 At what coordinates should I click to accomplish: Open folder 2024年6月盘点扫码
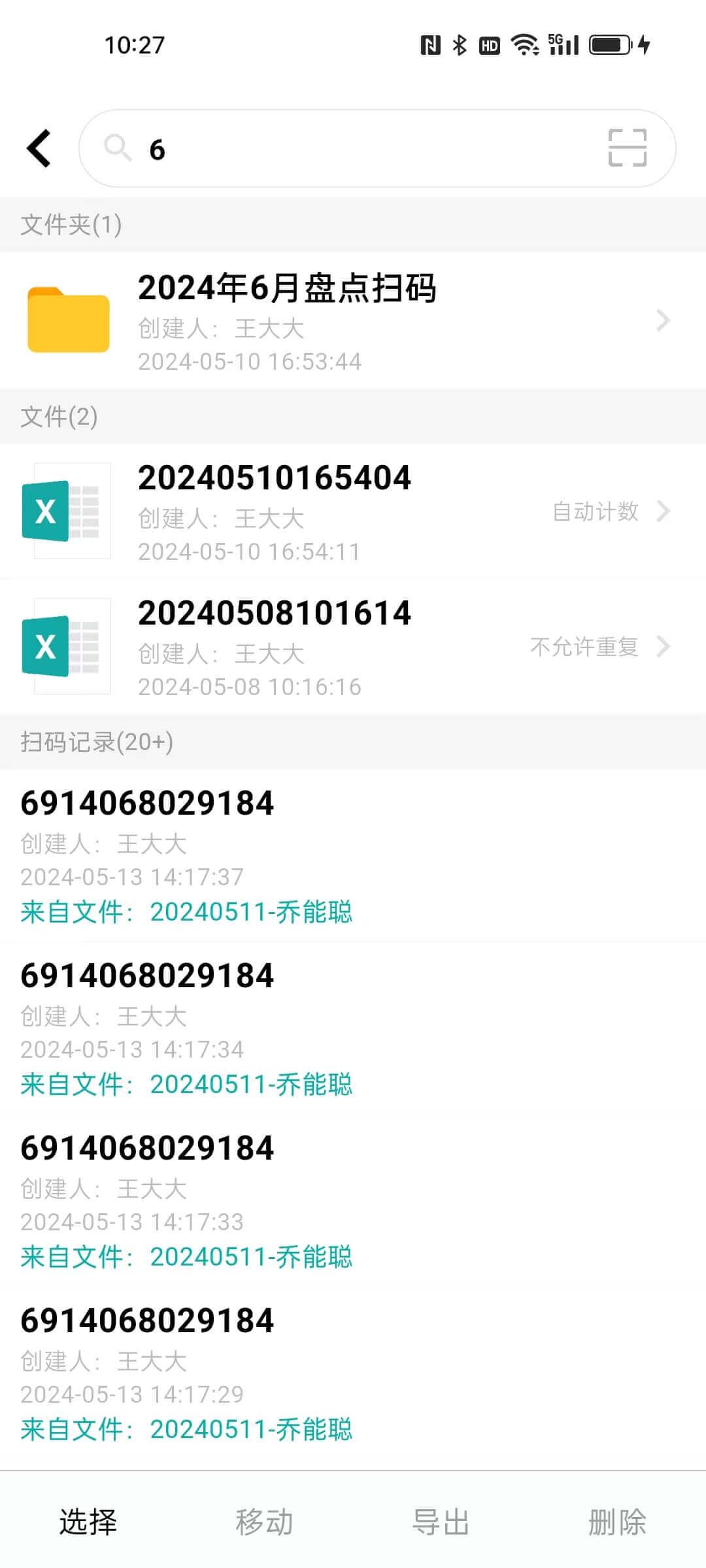(353, 321)
